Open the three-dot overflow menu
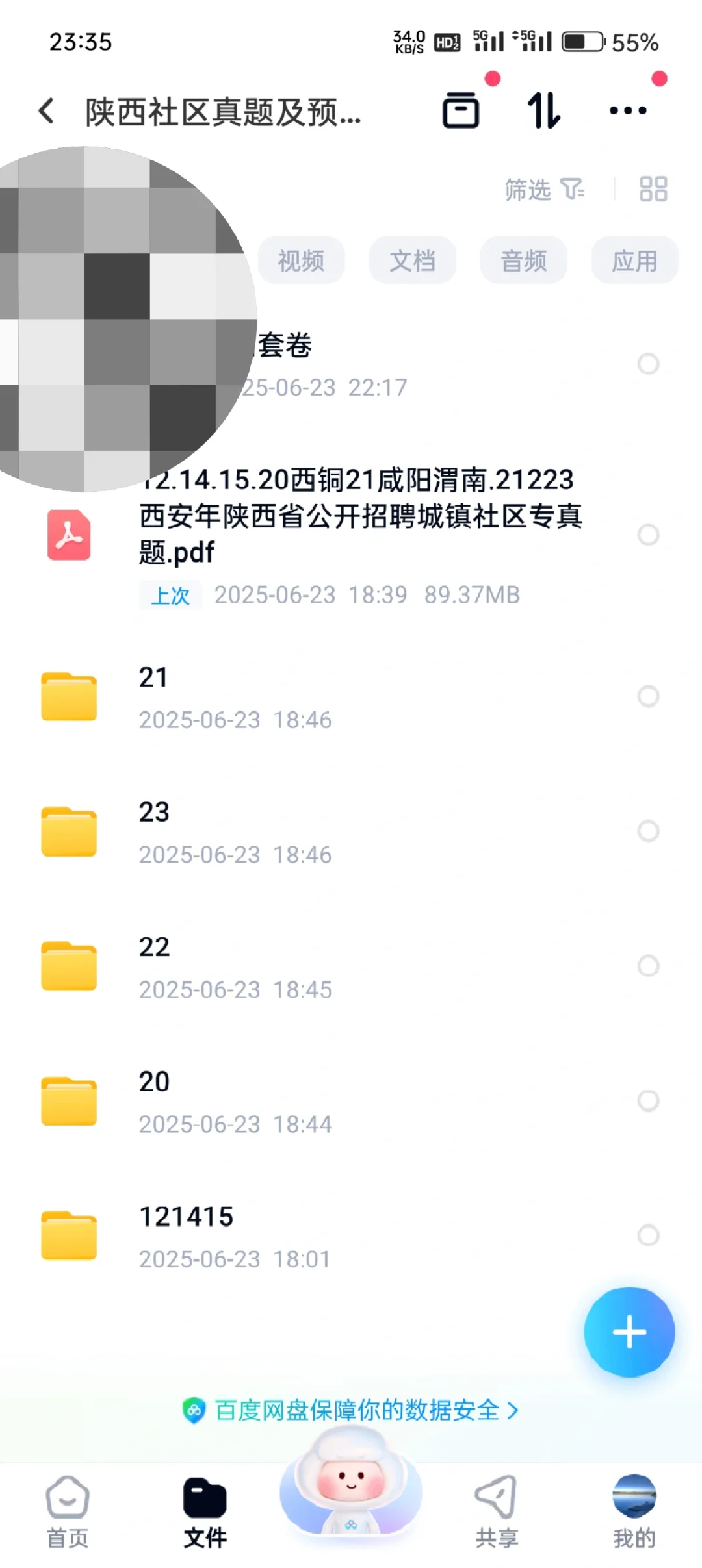Screen dimensions: 702x1568 628,110
